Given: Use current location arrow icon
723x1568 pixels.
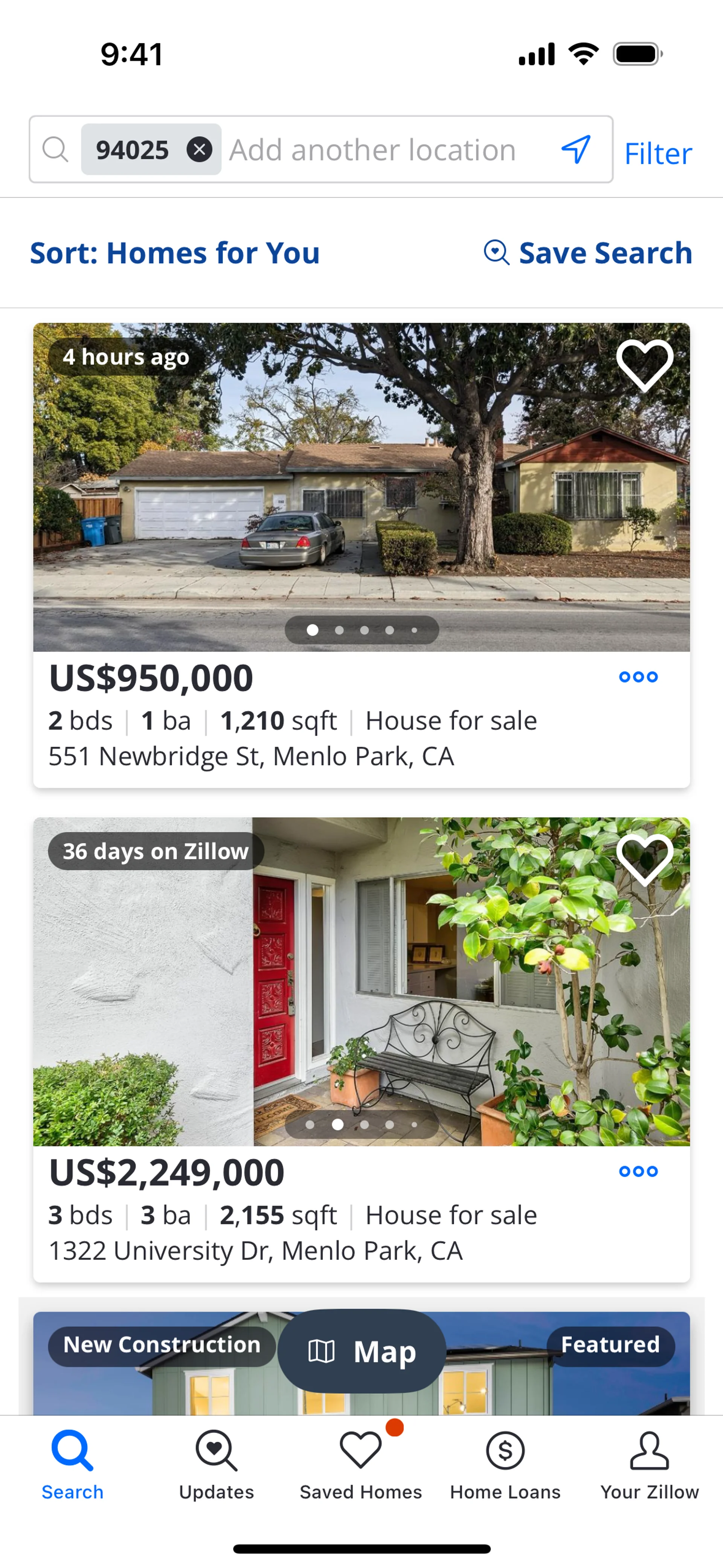Looking at the screenshot, I should coord(575,149).
